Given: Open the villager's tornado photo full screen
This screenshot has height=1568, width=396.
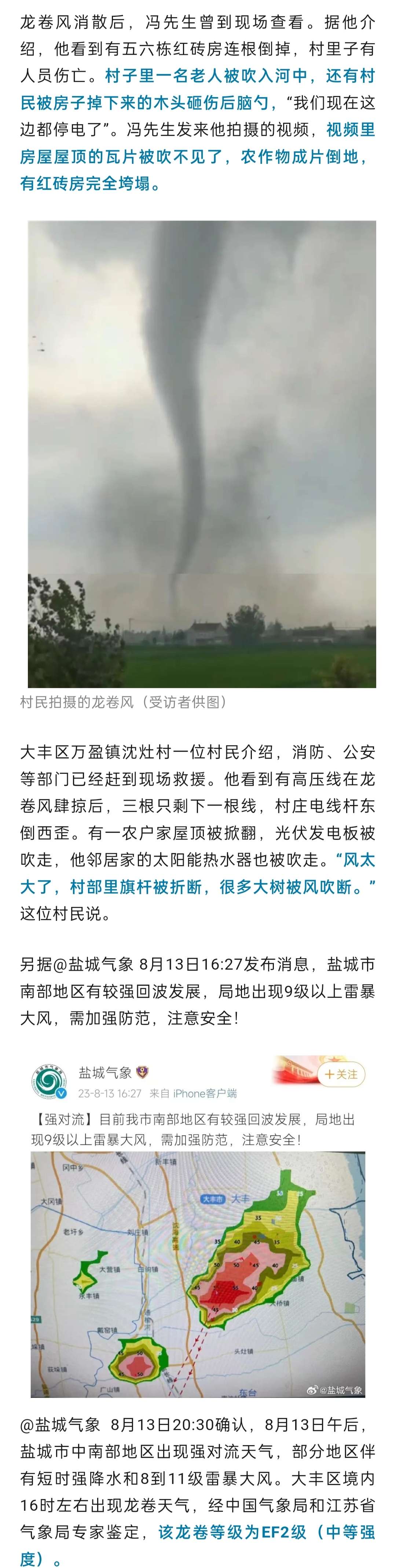Looking at the screenshot, I should click(202, 453).
